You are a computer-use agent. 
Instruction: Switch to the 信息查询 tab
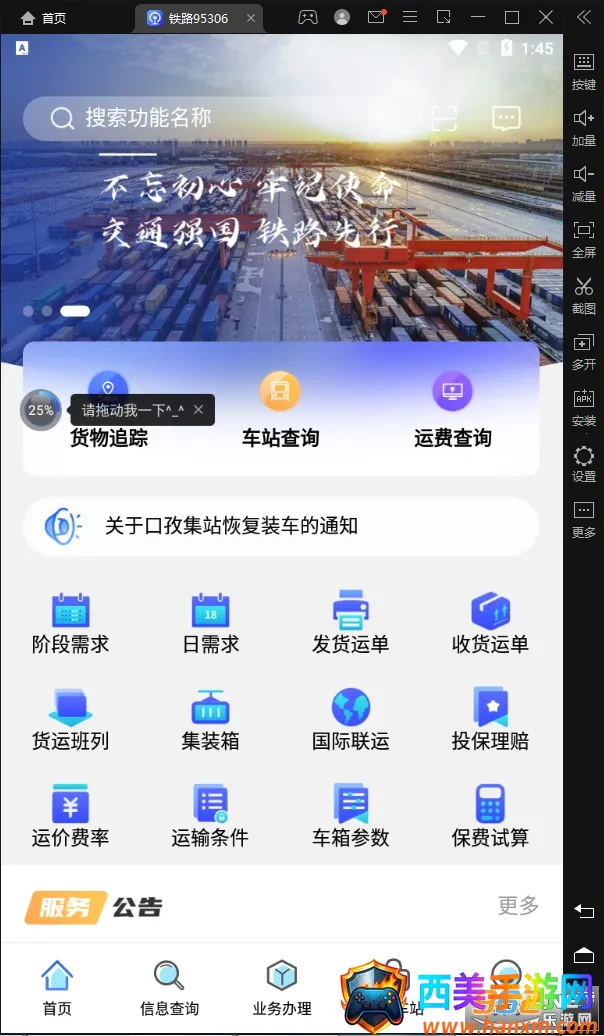[x=169, y=988]
